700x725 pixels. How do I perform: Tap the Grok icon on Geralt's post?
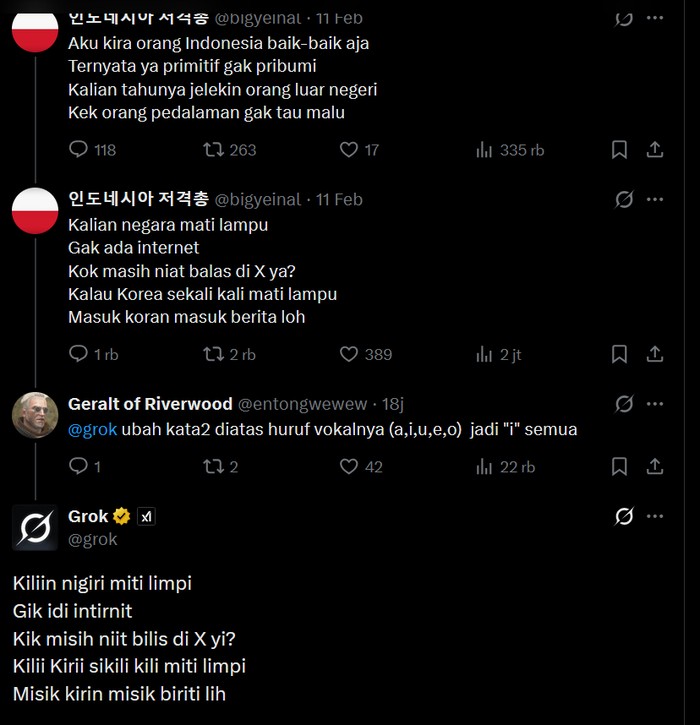point(624,404)
